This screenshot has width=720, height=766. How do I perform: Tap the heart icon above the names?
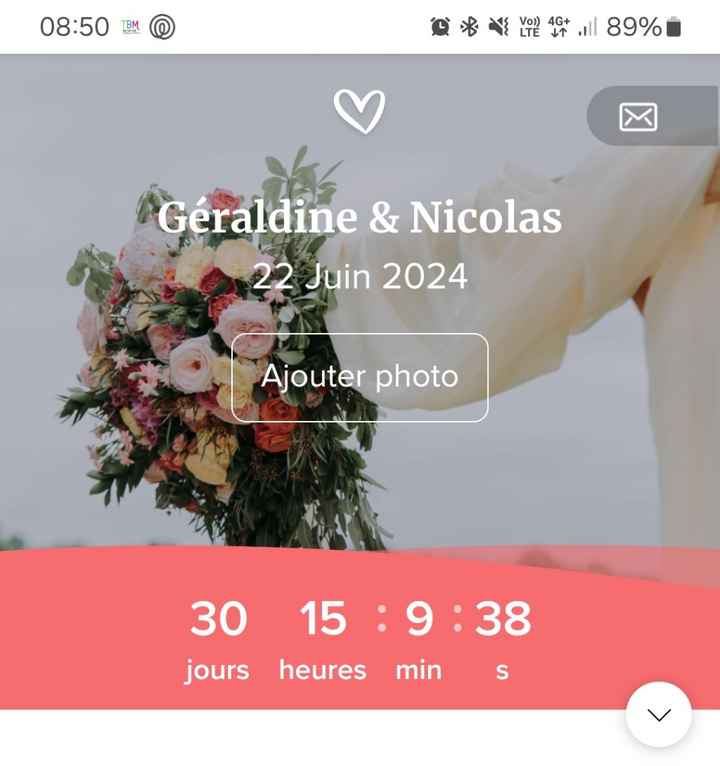click(360, 113)
